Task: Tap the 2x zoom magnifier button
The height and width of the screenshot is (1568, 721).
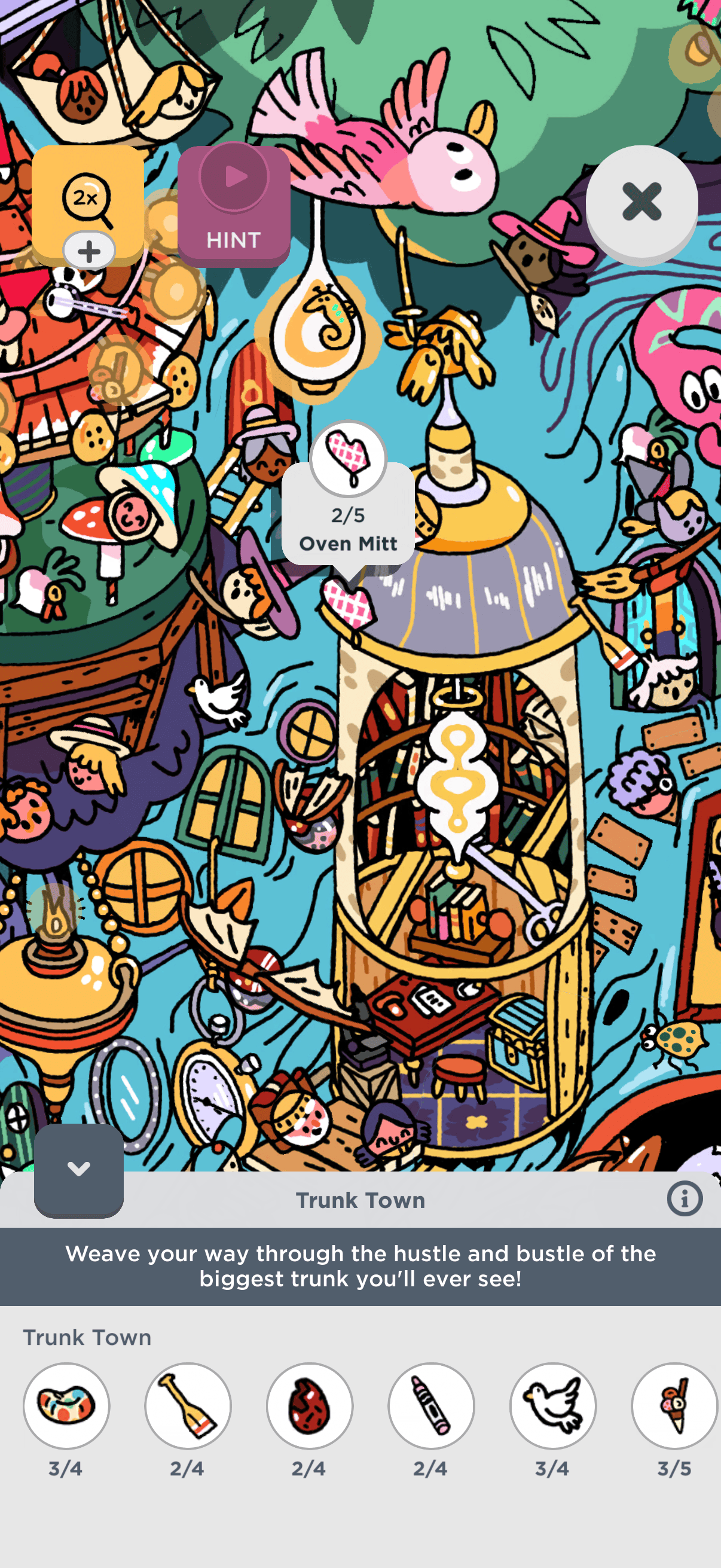Action: 87,200
